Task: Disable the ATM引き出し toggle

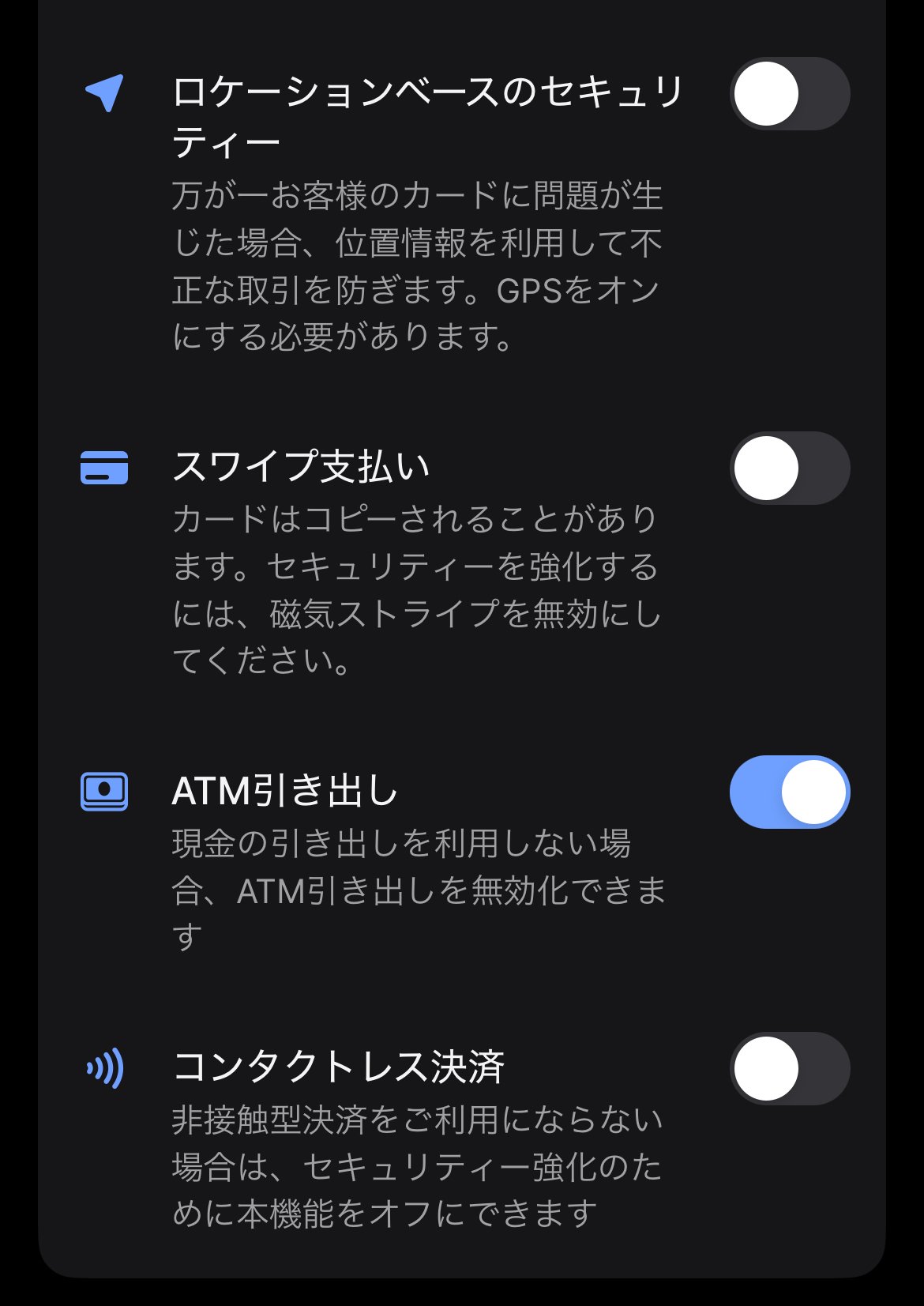Action: (789, 792)
